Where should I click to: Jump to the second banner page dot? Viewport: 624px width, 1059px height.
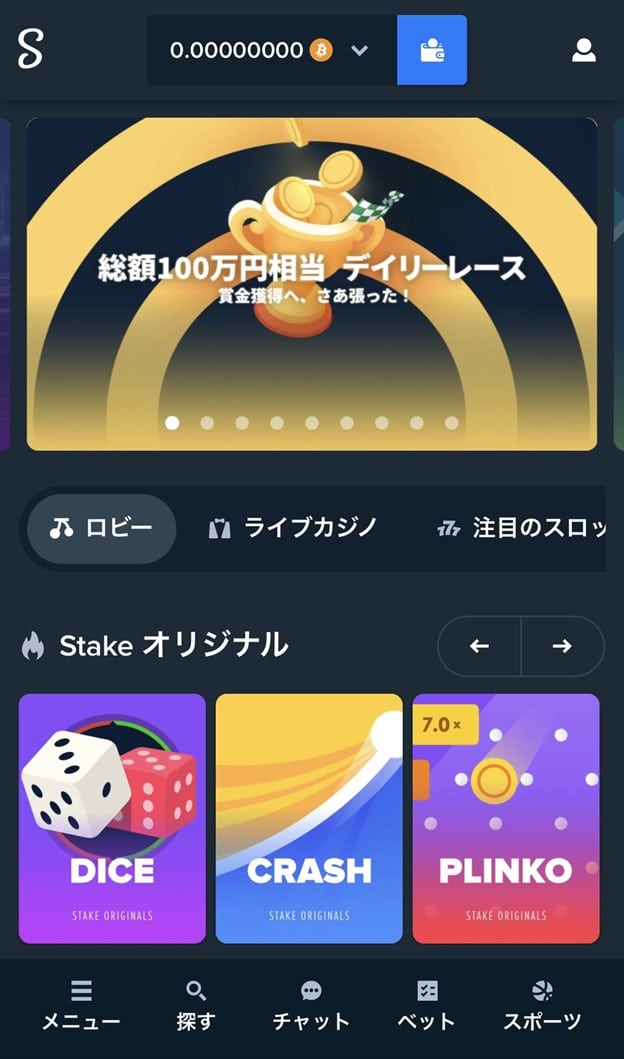coord(207,423)
